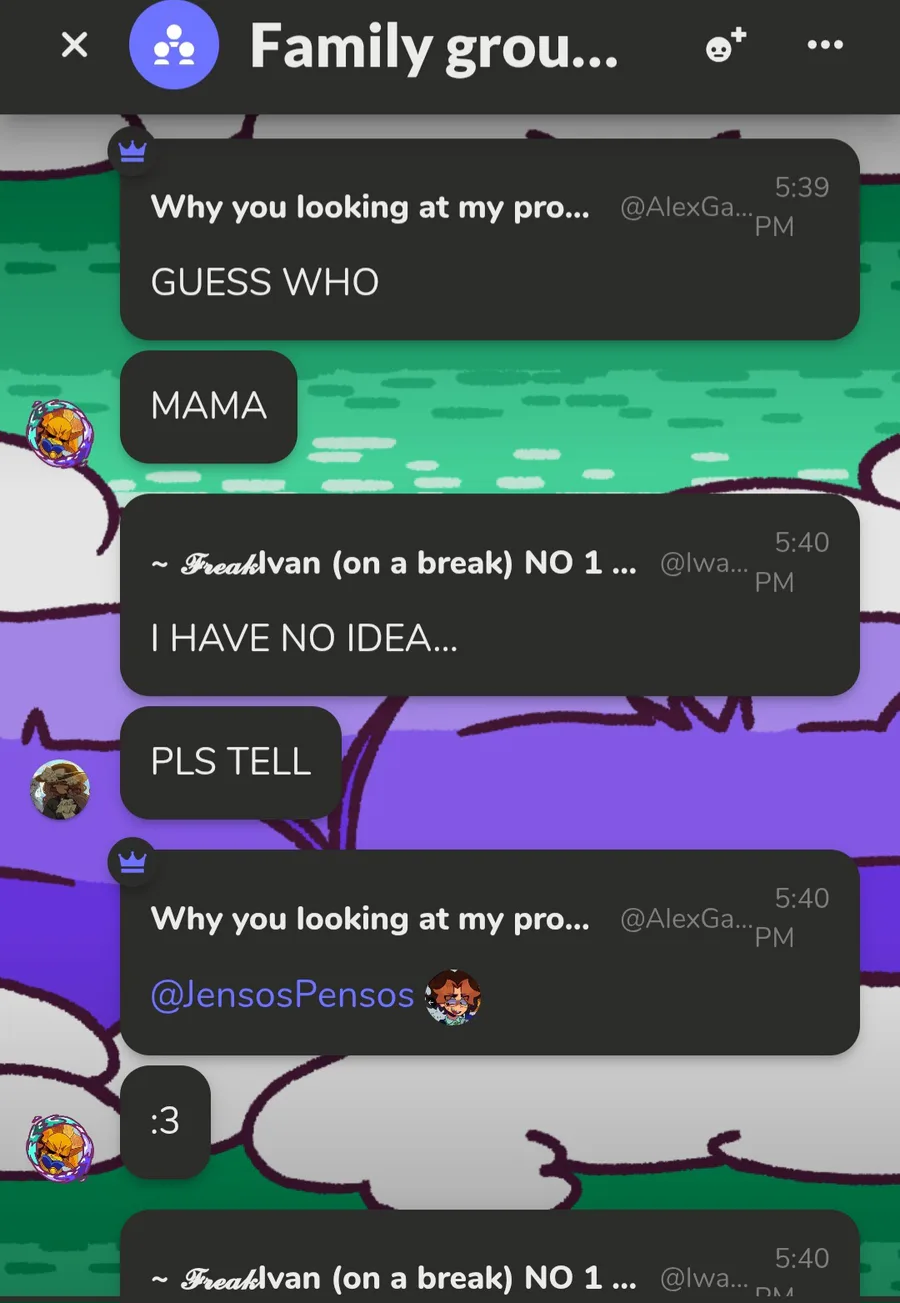Viewport: 900px width, 1303px height.
Task: Open avatar beside the :3 message
Action: click(x=60, y=1149)
